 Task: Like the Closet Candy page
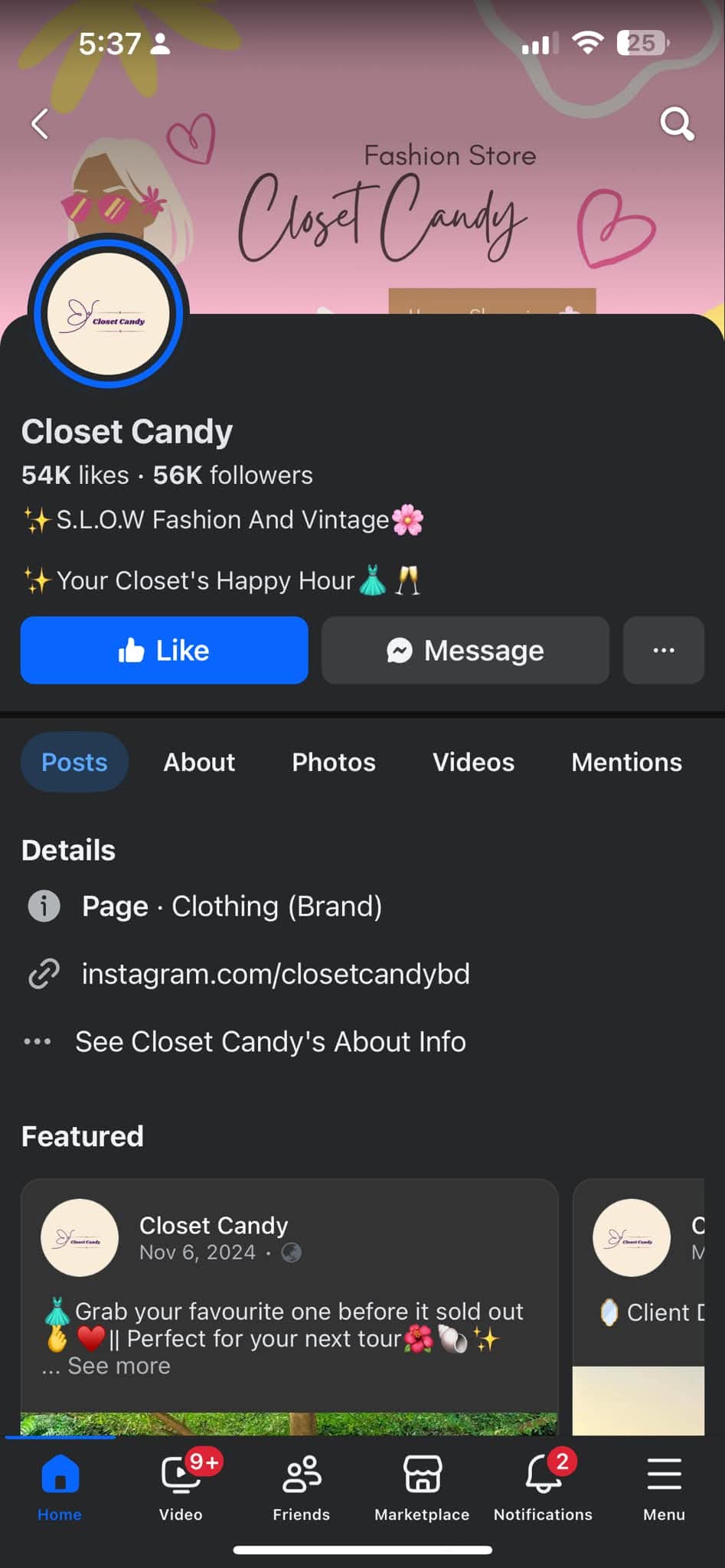pos(164,650)
